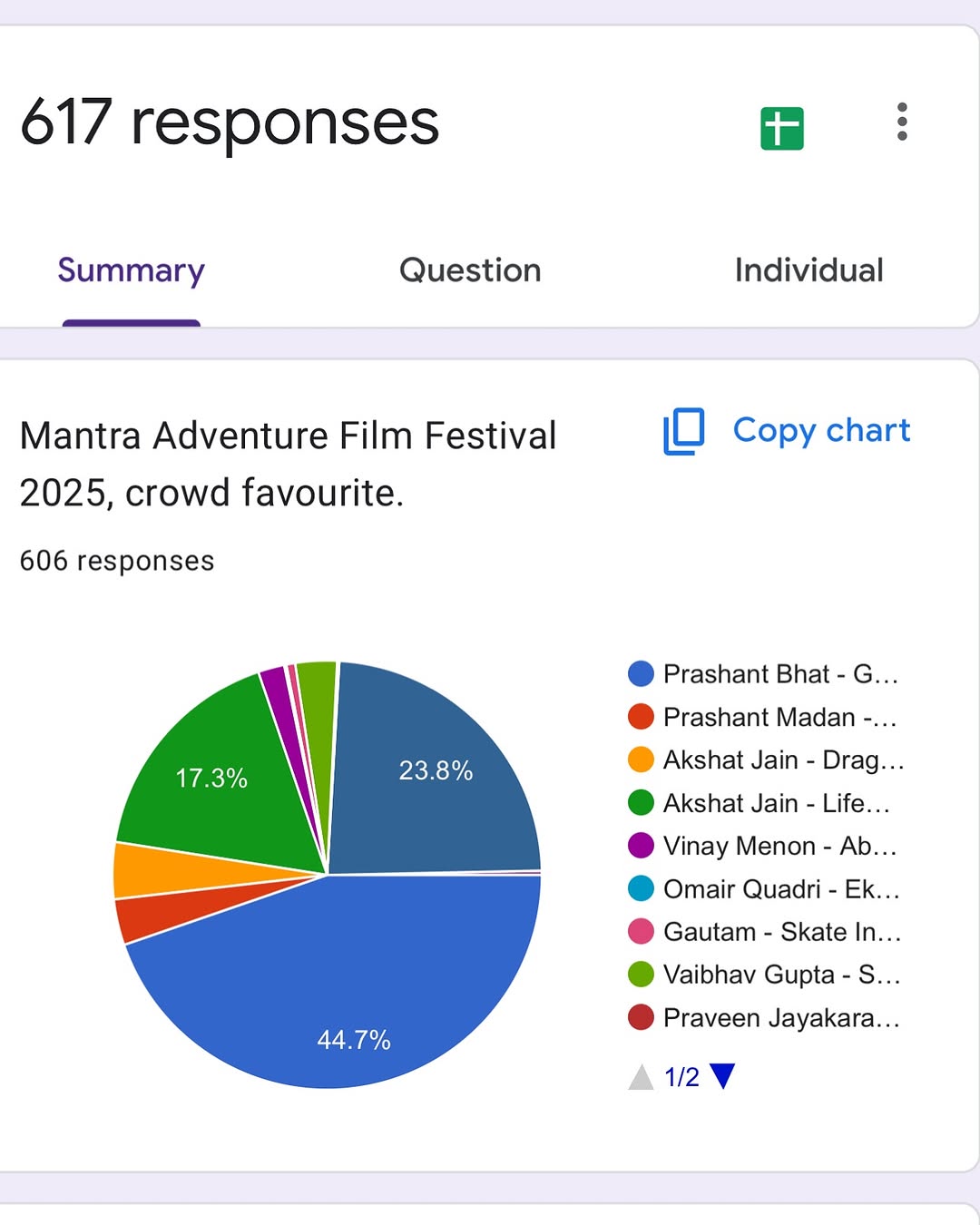
Task: Open the Individual responses tab
Action: [x=810, y=269]
